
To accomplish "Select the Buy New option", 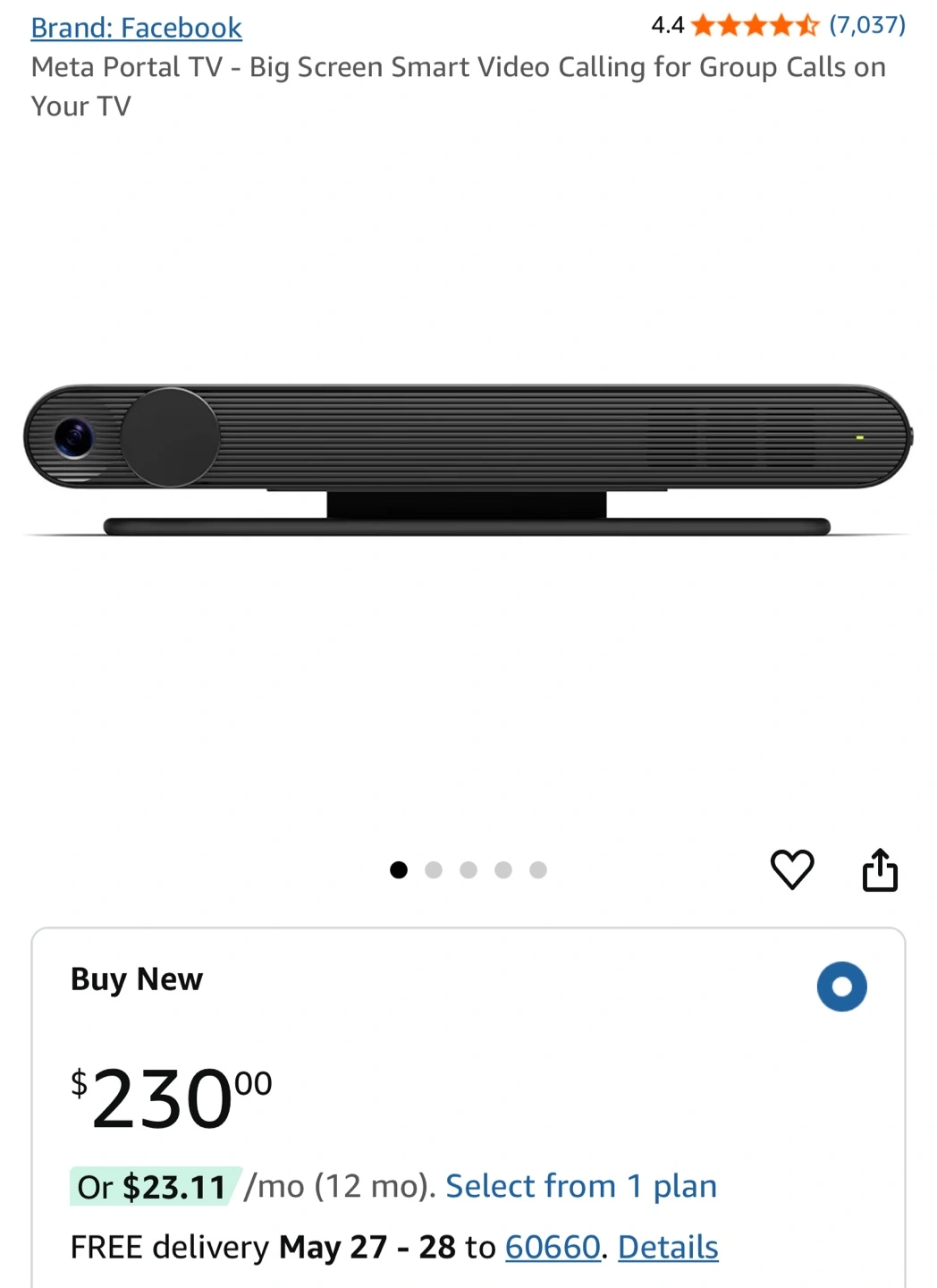I will (841, 987).
